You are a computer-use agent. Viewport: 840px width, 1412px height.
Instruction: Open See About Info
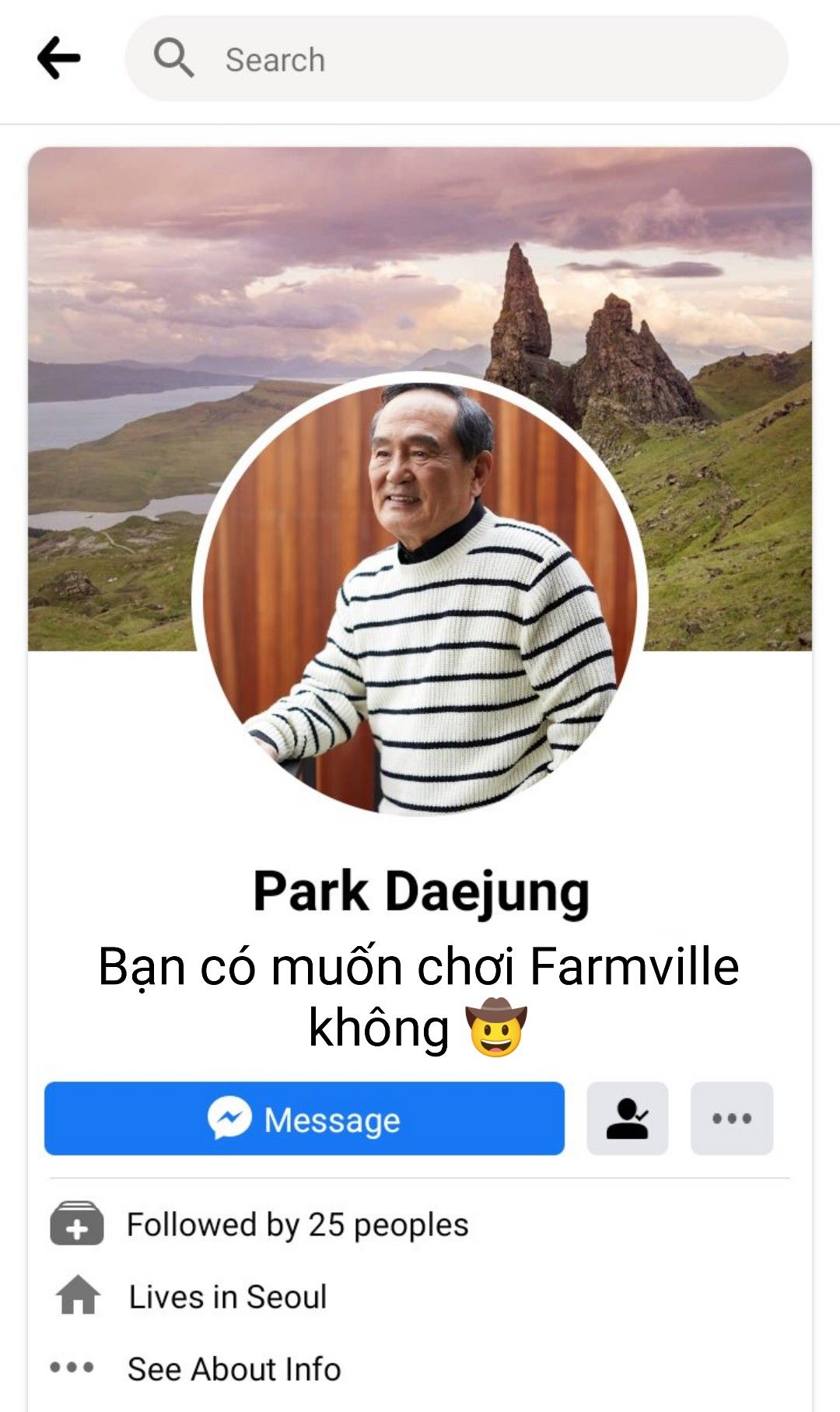coord(233,1369)
